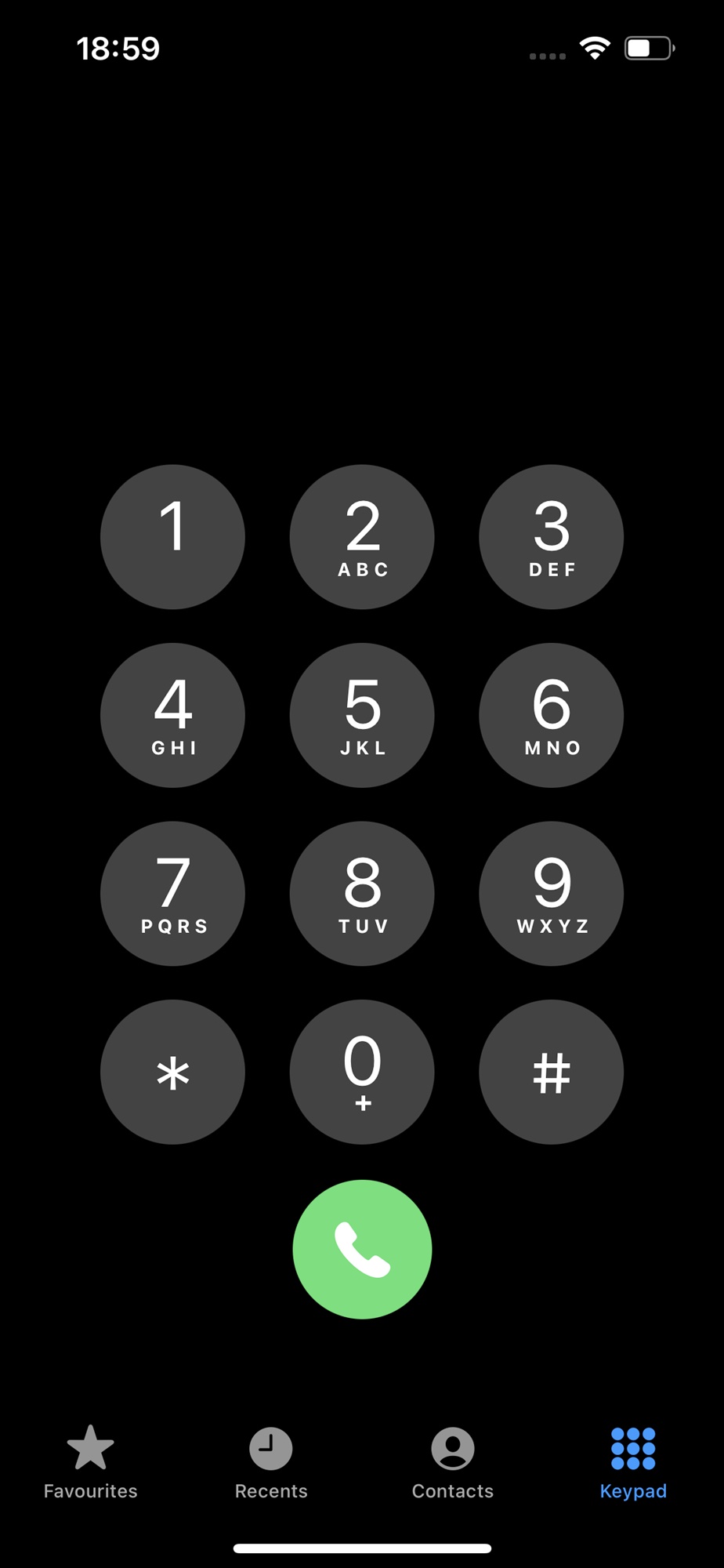Go to the Contacts tab

pos(453,1463)
